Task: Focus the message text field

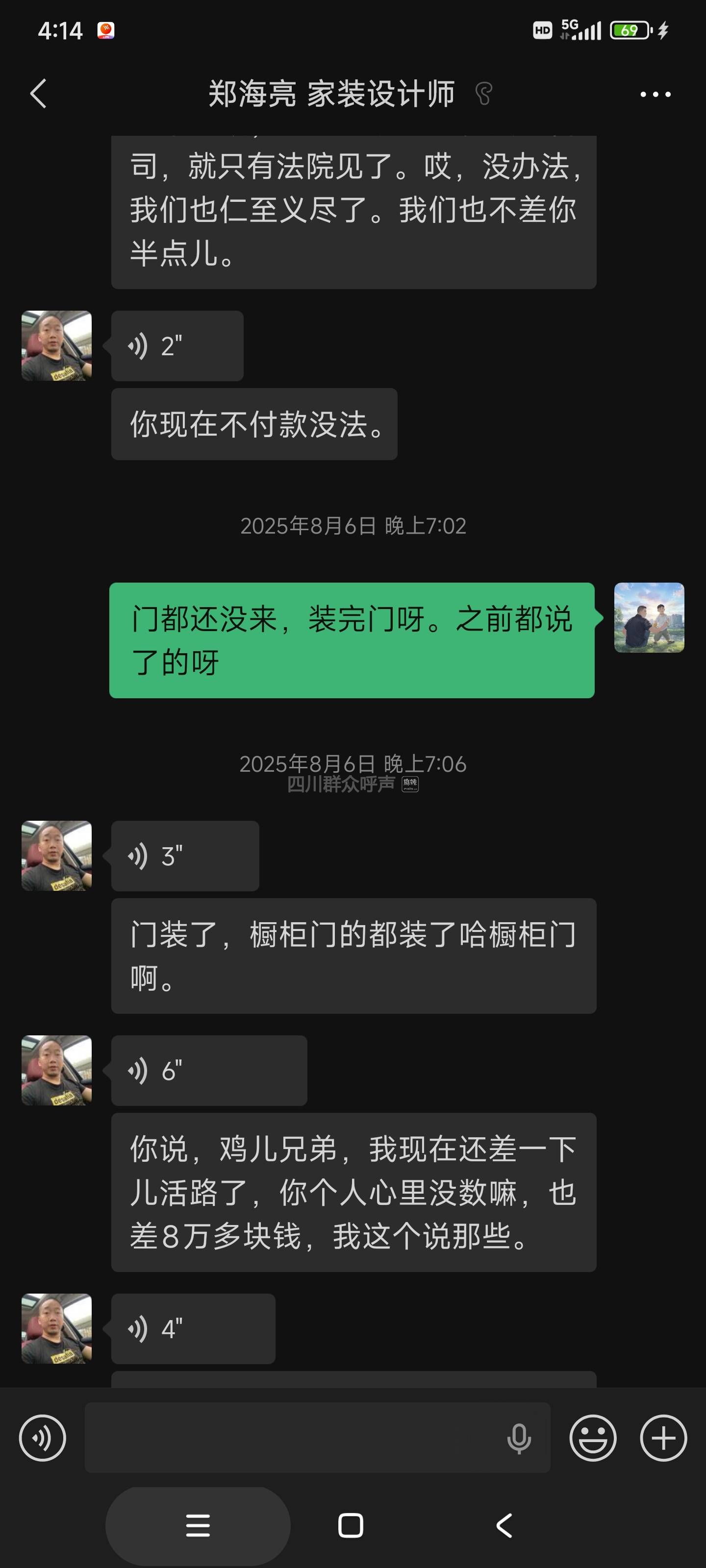Action: click(x=292, y=1438)
